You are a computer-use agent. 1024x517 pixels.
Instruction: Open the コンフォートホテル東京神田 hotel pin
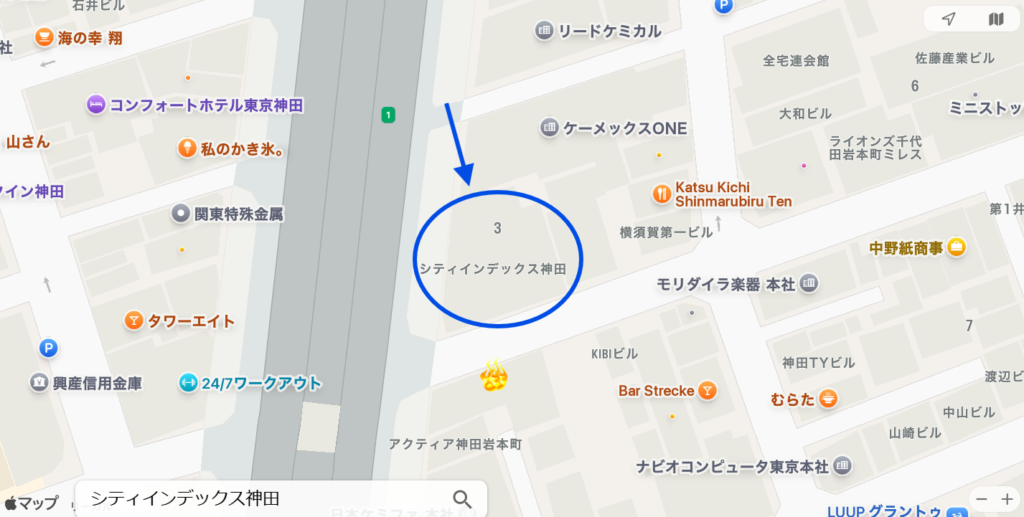click(95, 104)
